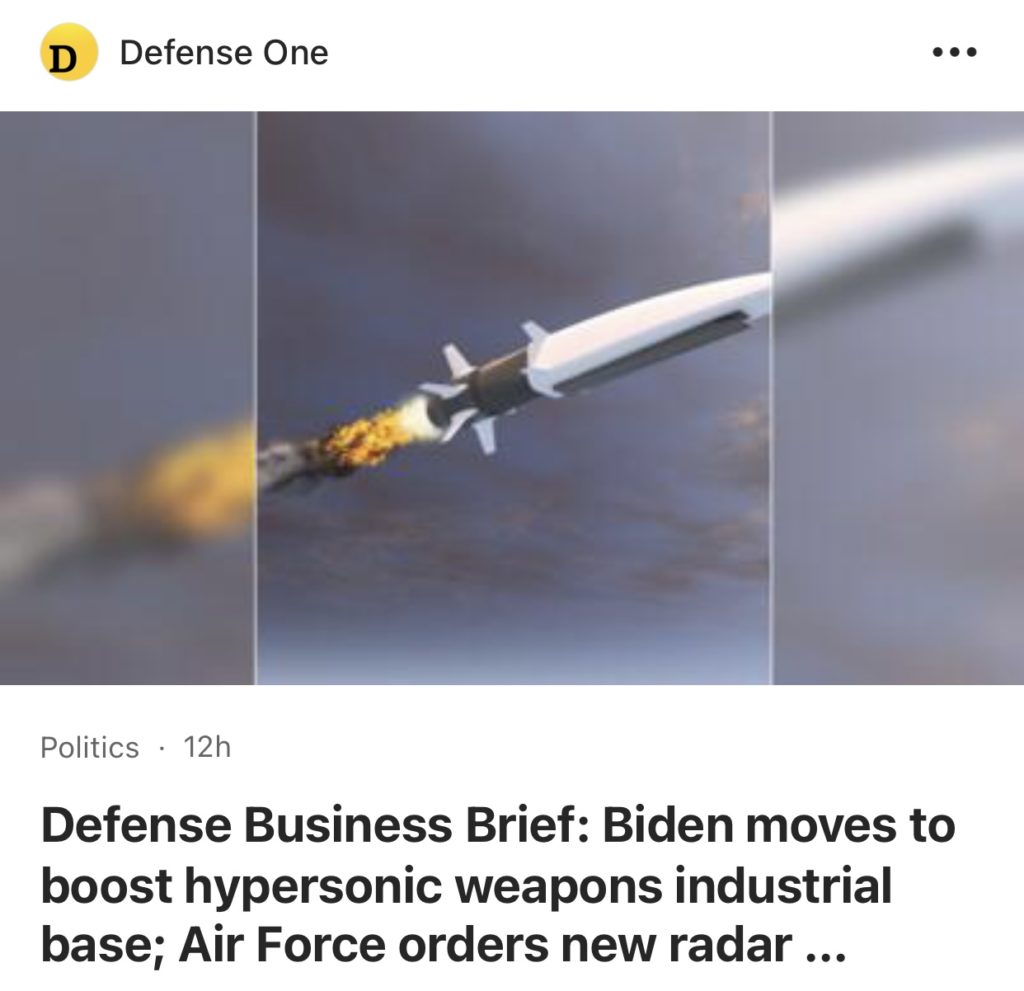Open the Defense One publisher profile
This screenshot has width=1024, height=991.
pos(222,53)
